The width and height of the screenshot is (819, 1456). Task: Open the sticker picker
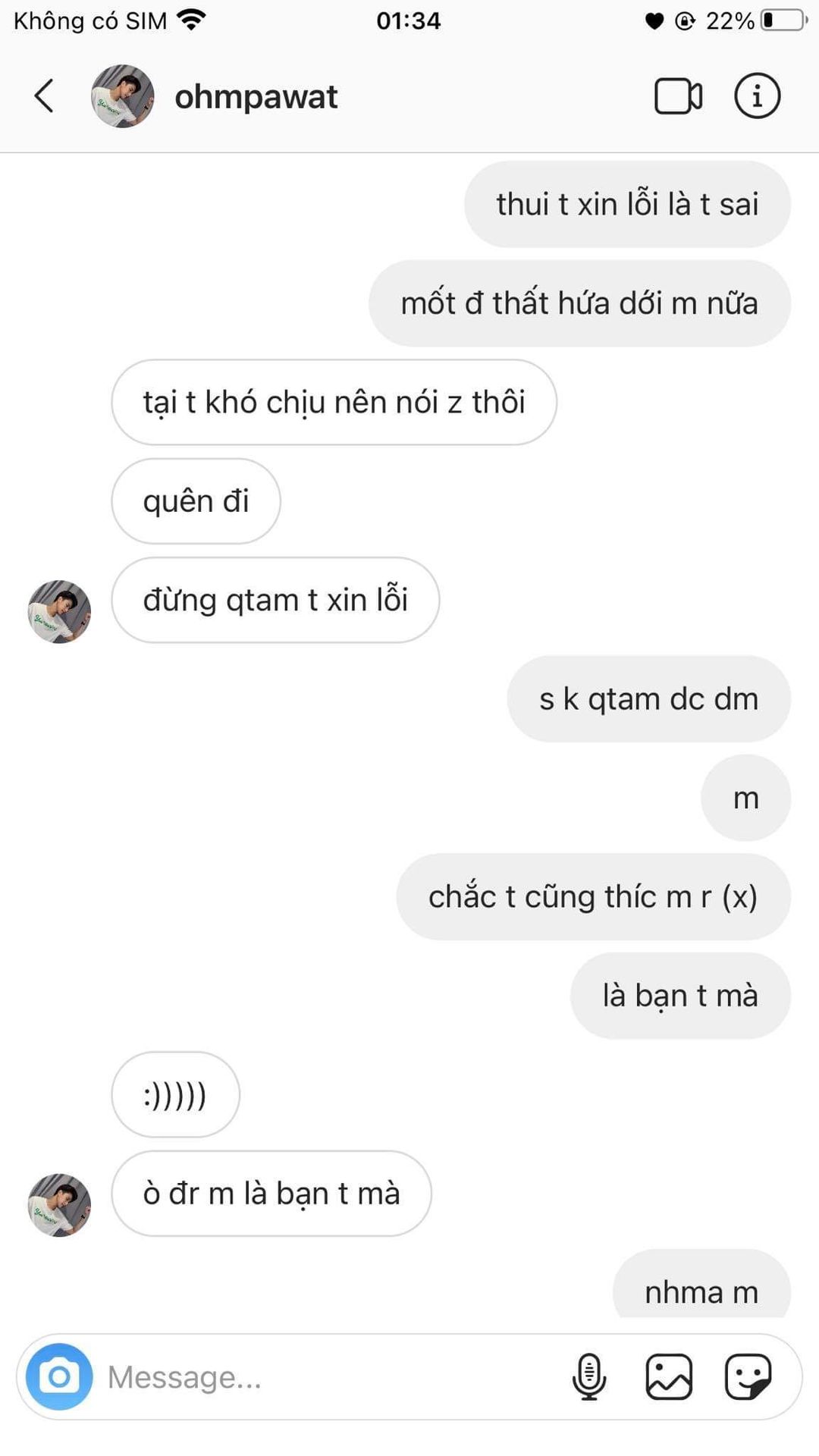pyautogui.click(x=748, y=1376)
